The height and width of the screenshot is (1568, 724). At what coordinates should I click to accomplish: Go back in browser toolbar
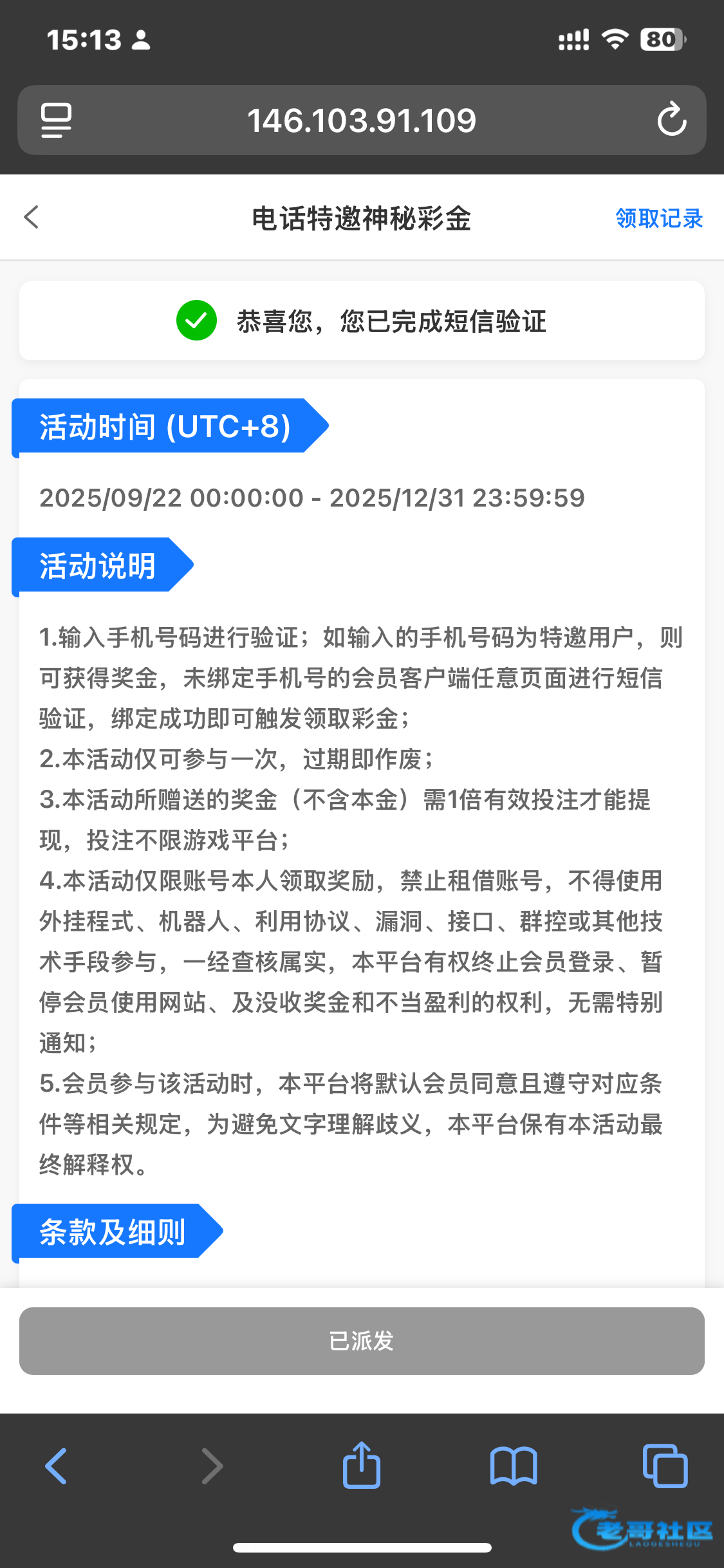(57, 1466)
